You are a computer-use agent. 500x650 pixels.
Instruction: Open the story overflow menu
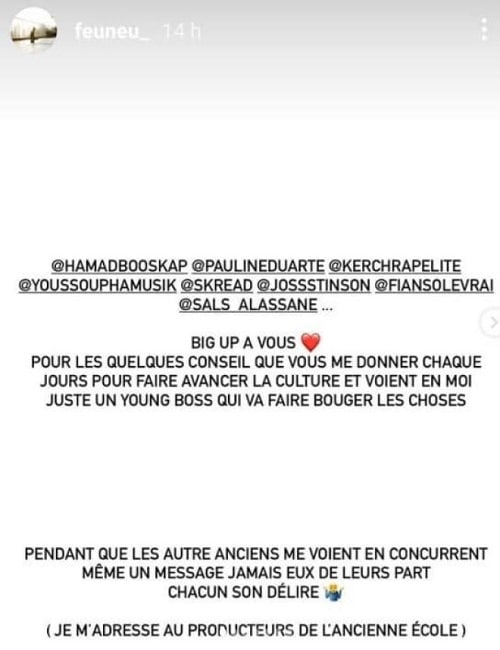[484, 29]
